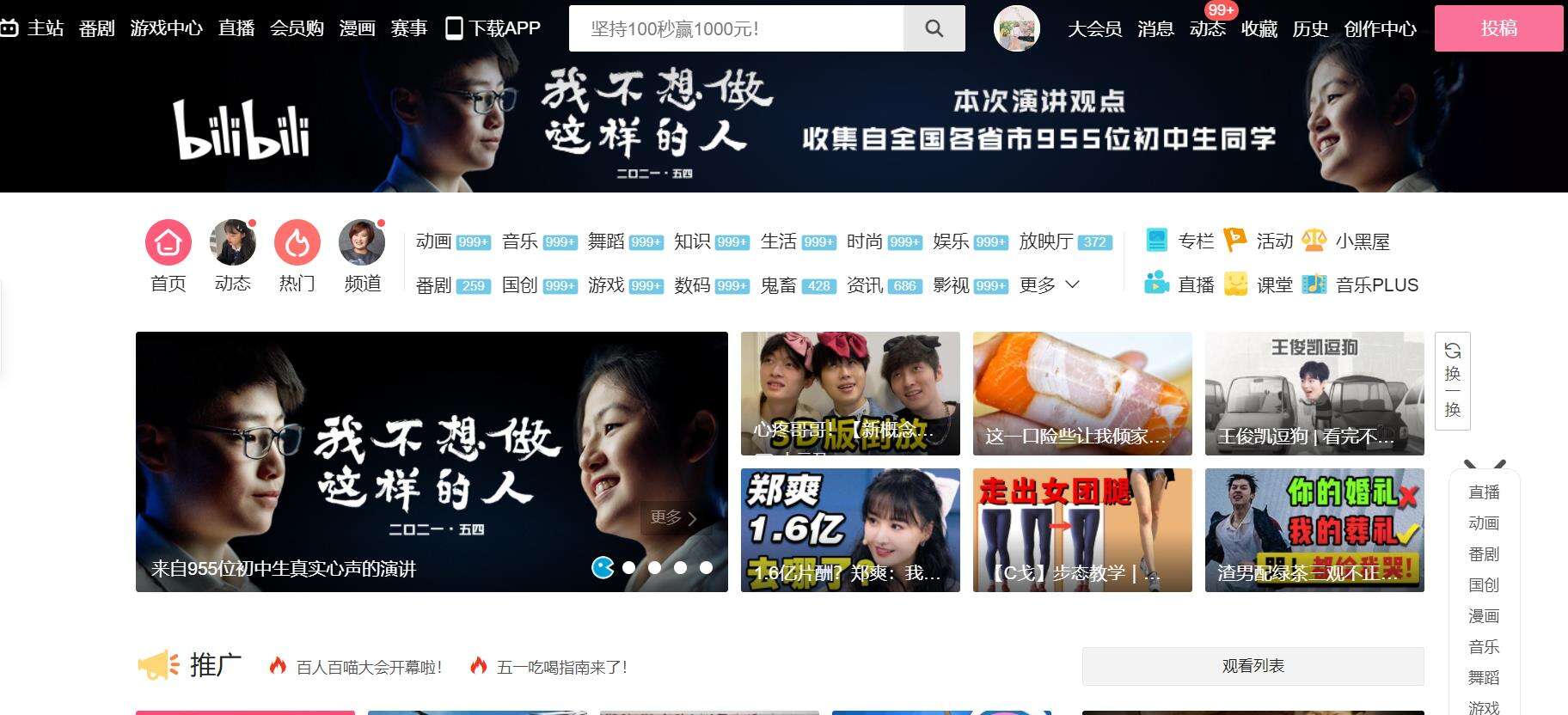This screenshot has width=1568, height=715.
Task: Open the user avatar profile
Action: [x=1016, y=28]
